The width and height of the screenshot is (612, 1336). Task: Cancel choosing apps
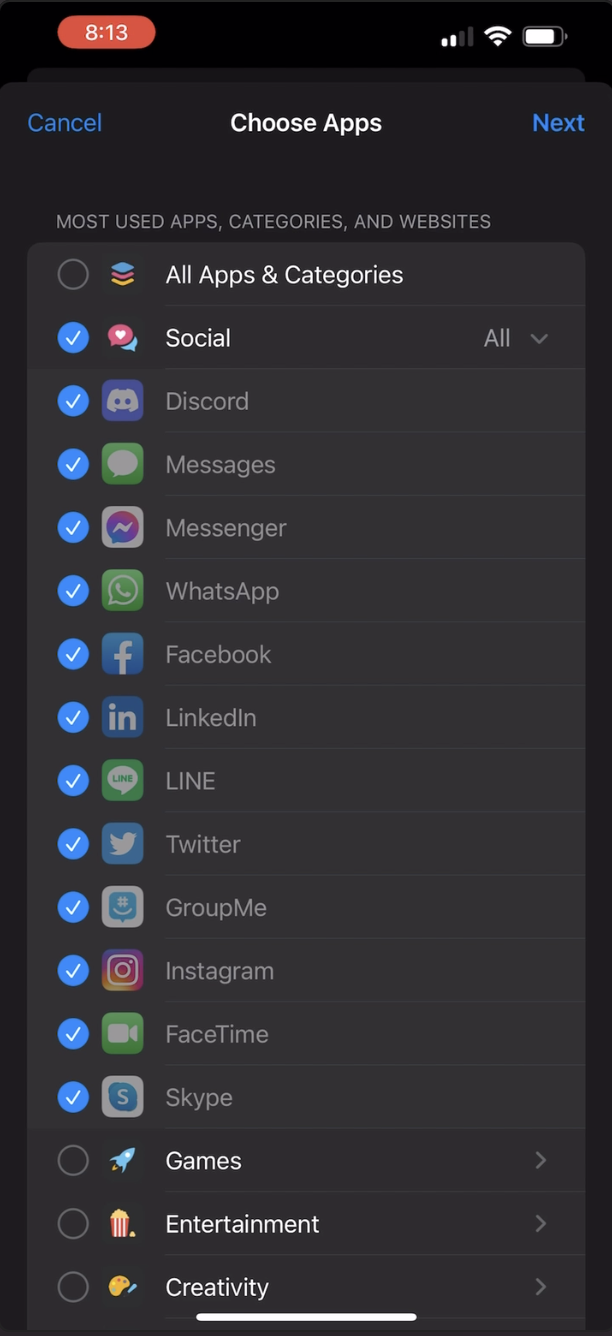pyautogui.click(x=65, y=123)
